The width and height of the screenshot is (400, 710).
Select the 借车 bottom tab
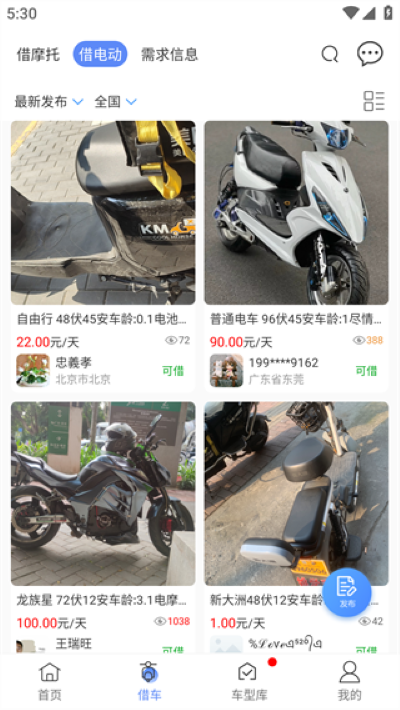point(149,681)
